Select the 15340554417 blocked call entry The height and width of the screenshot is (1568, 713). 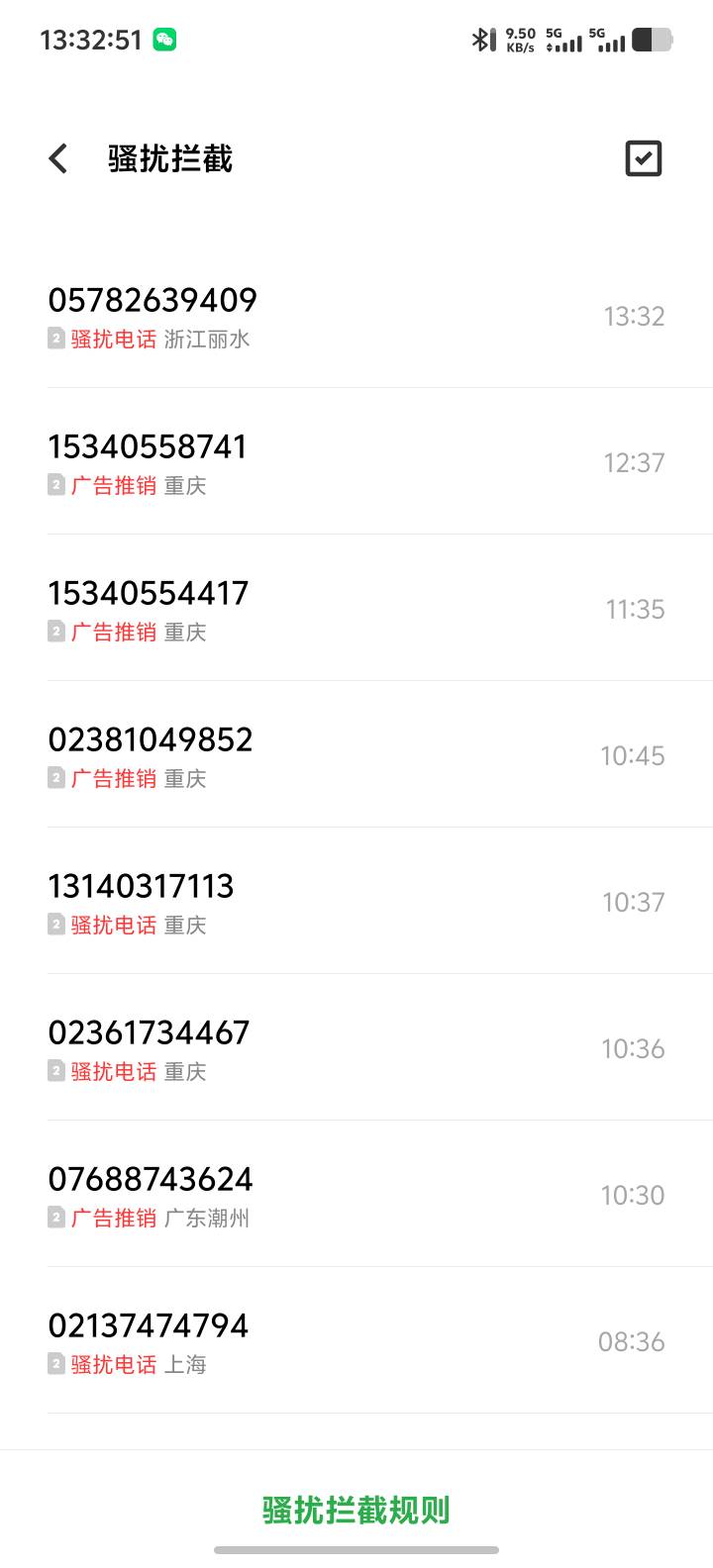coord(356,608)
